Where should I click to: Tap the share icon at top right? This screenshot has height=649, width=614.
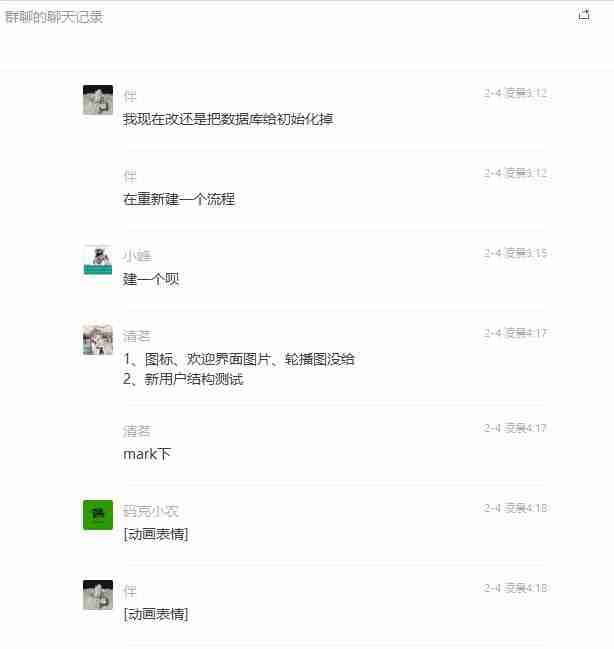(x=584, y=15)
